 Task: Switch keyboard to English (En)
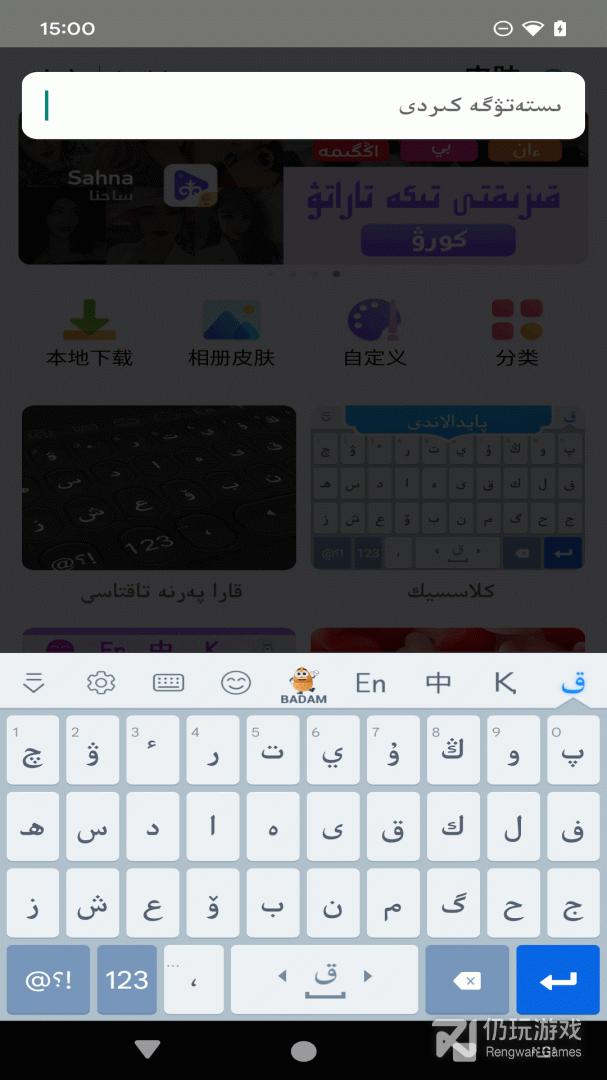[370, 683]
